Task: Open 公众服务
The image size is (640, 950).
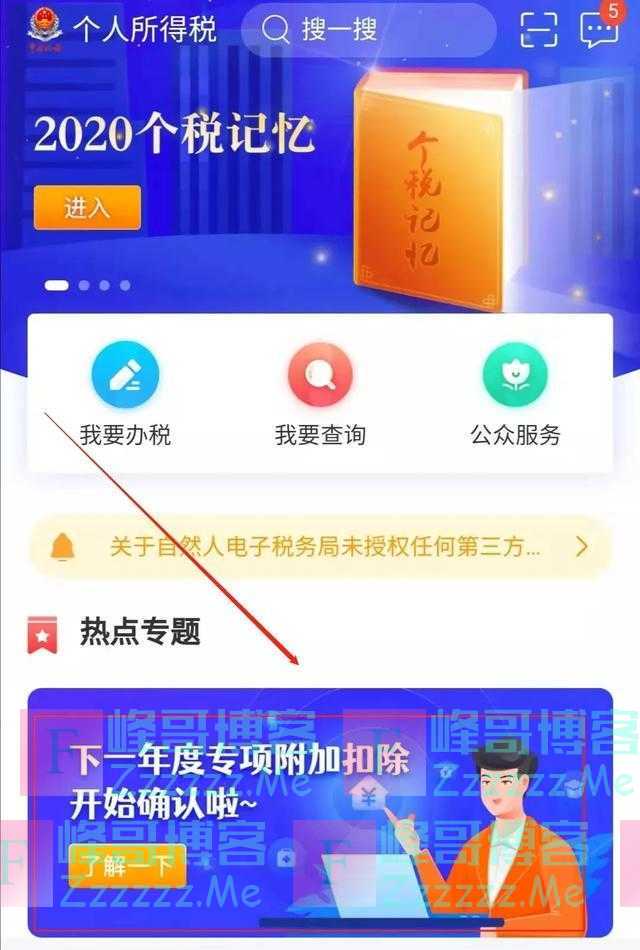Action: pos(515,395)
